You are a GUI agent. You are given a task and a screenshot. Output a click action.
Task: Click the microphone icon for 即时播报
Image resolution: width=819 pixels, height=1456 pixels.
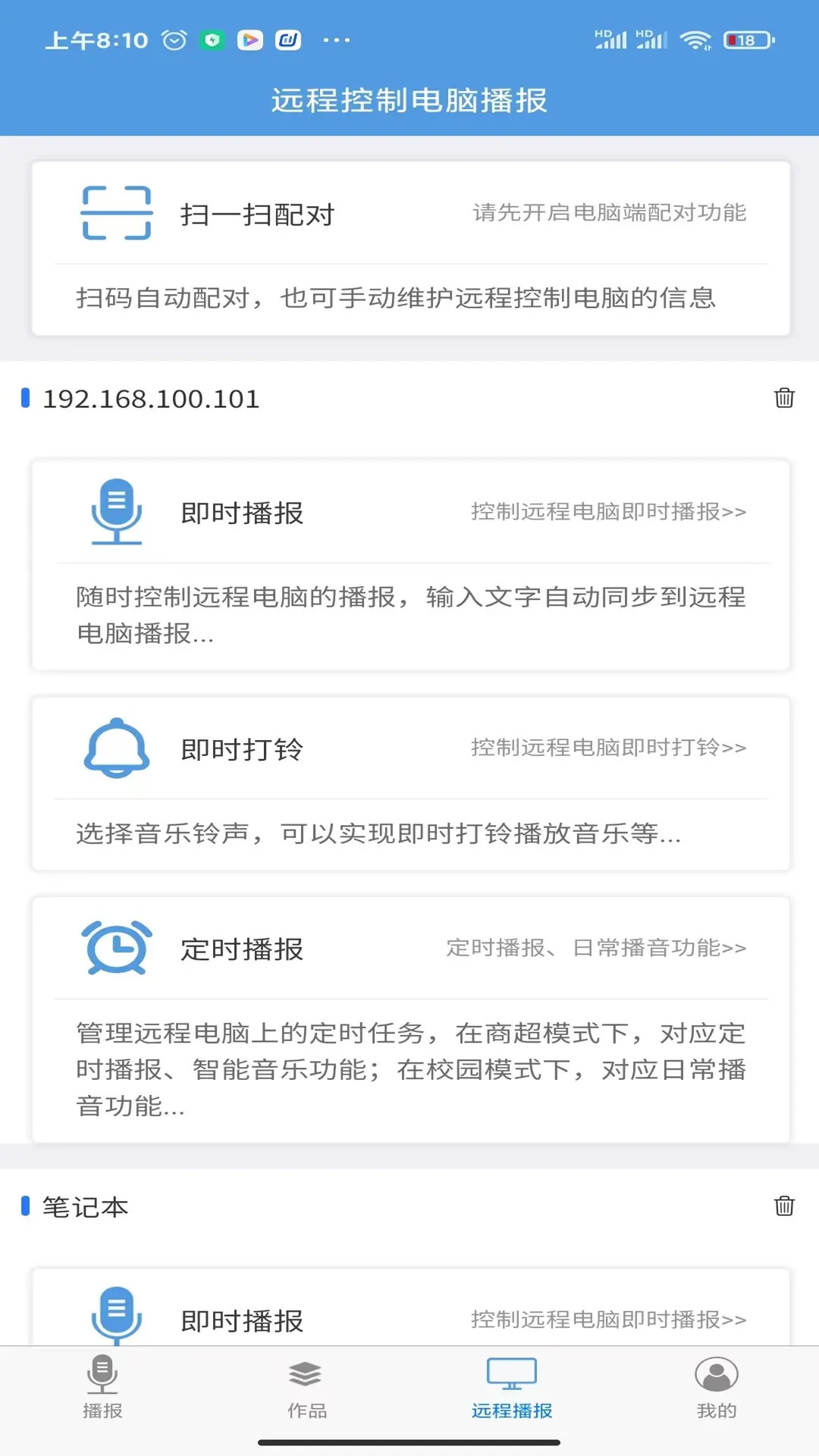coord(115,511)
